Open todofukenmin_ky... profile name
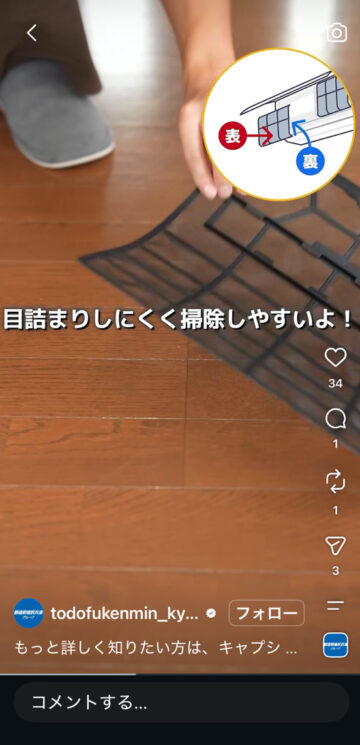This screenshot has width=360, height=745. click(x=124, y=613)
